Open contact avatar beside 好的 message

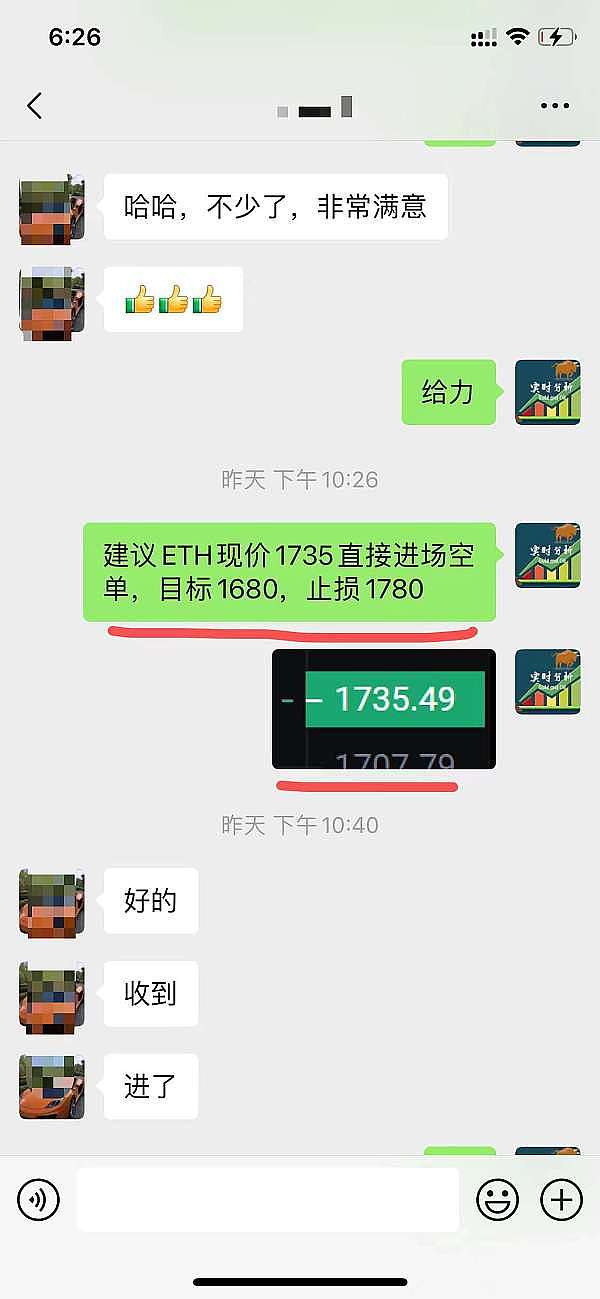[x=51, y=901]
